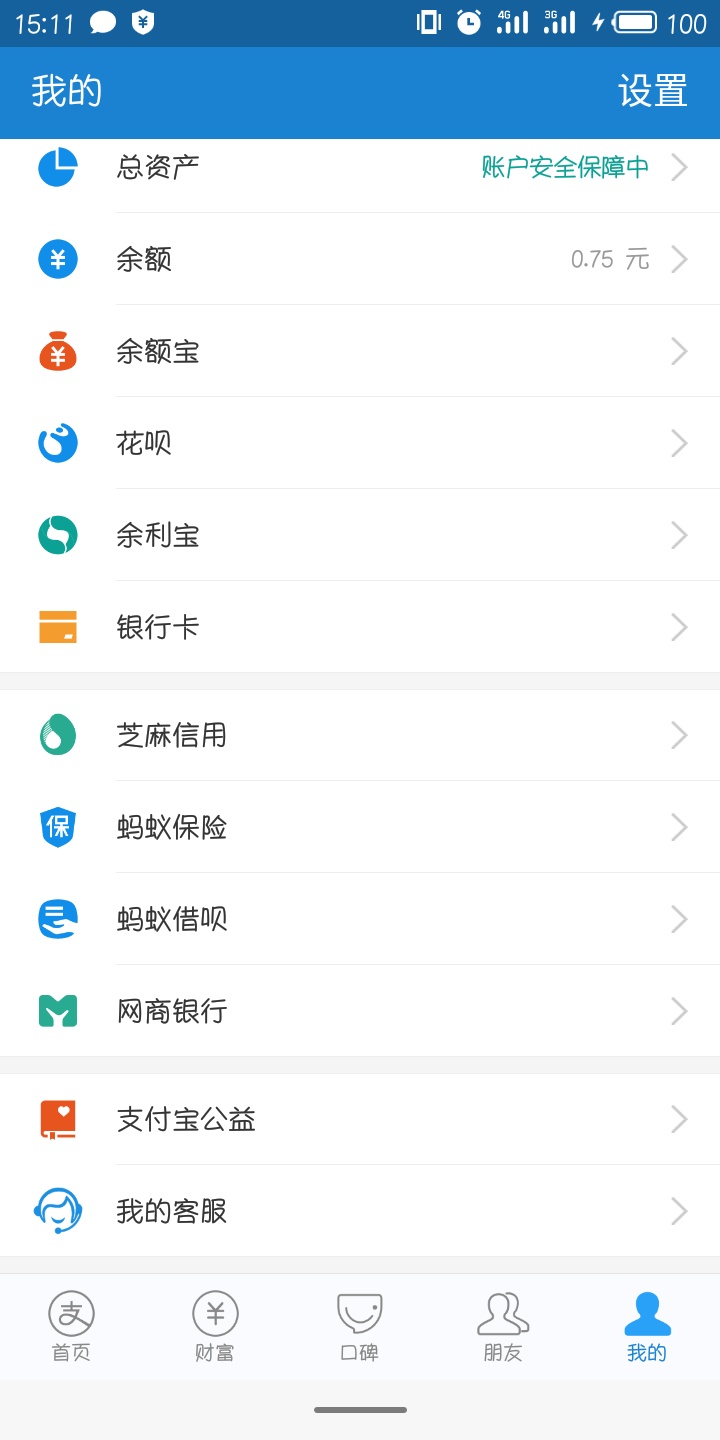Viewport: 720px width, 1440px height.
Task: Open 余利宝
Action: coord(360,535)
